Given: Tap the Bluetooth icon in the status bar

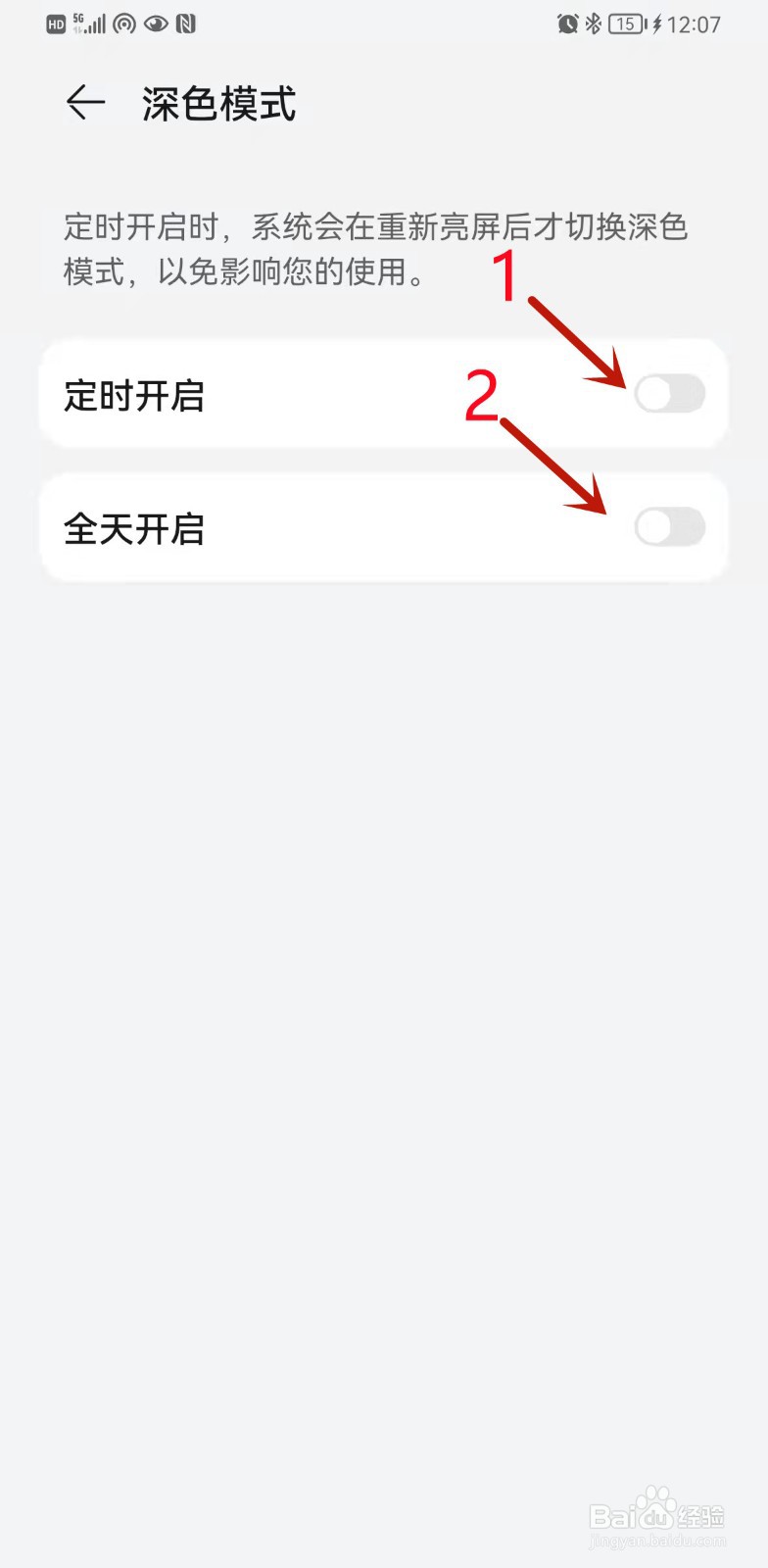Looking at the screenshot, I should [596, 24].
